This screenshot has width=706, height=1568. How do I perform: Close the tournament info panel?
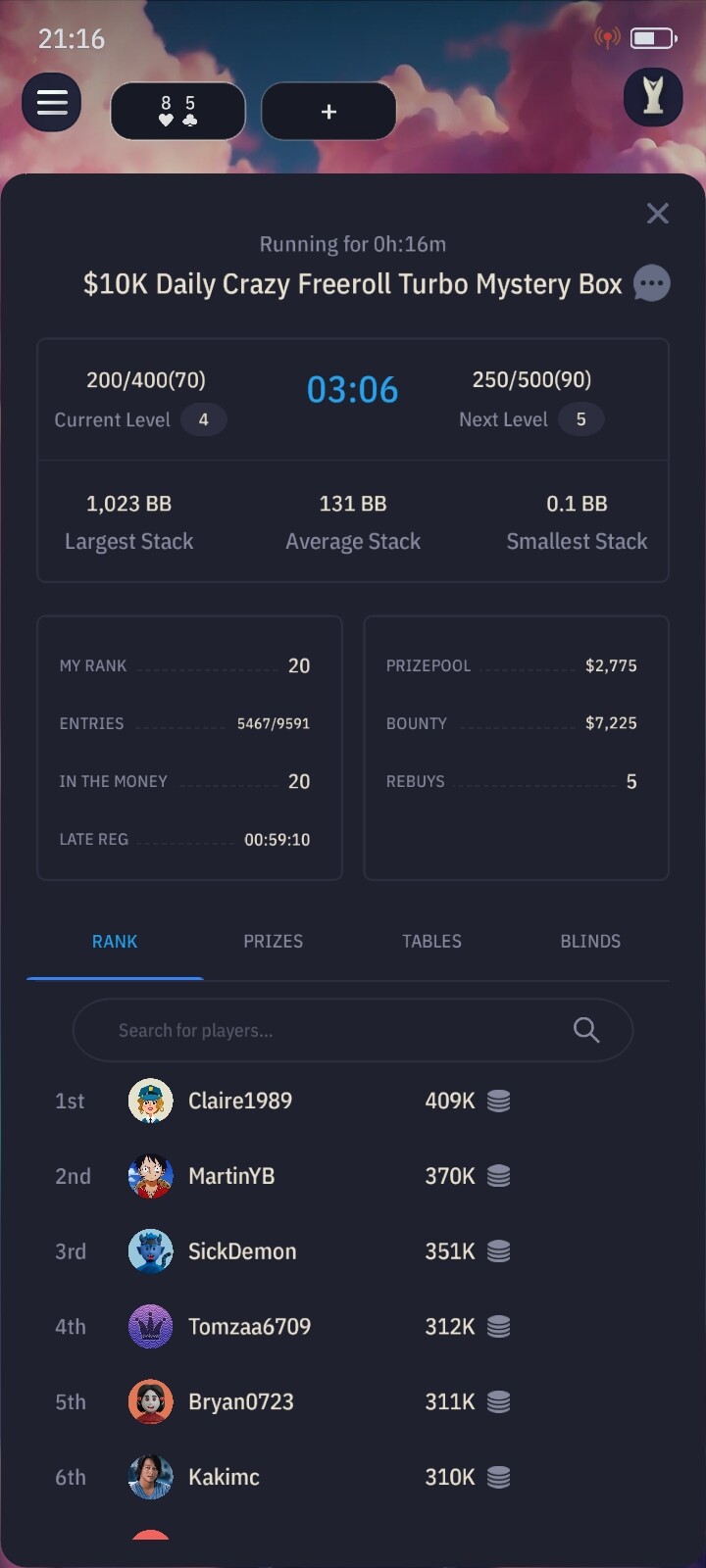point(657,214)
